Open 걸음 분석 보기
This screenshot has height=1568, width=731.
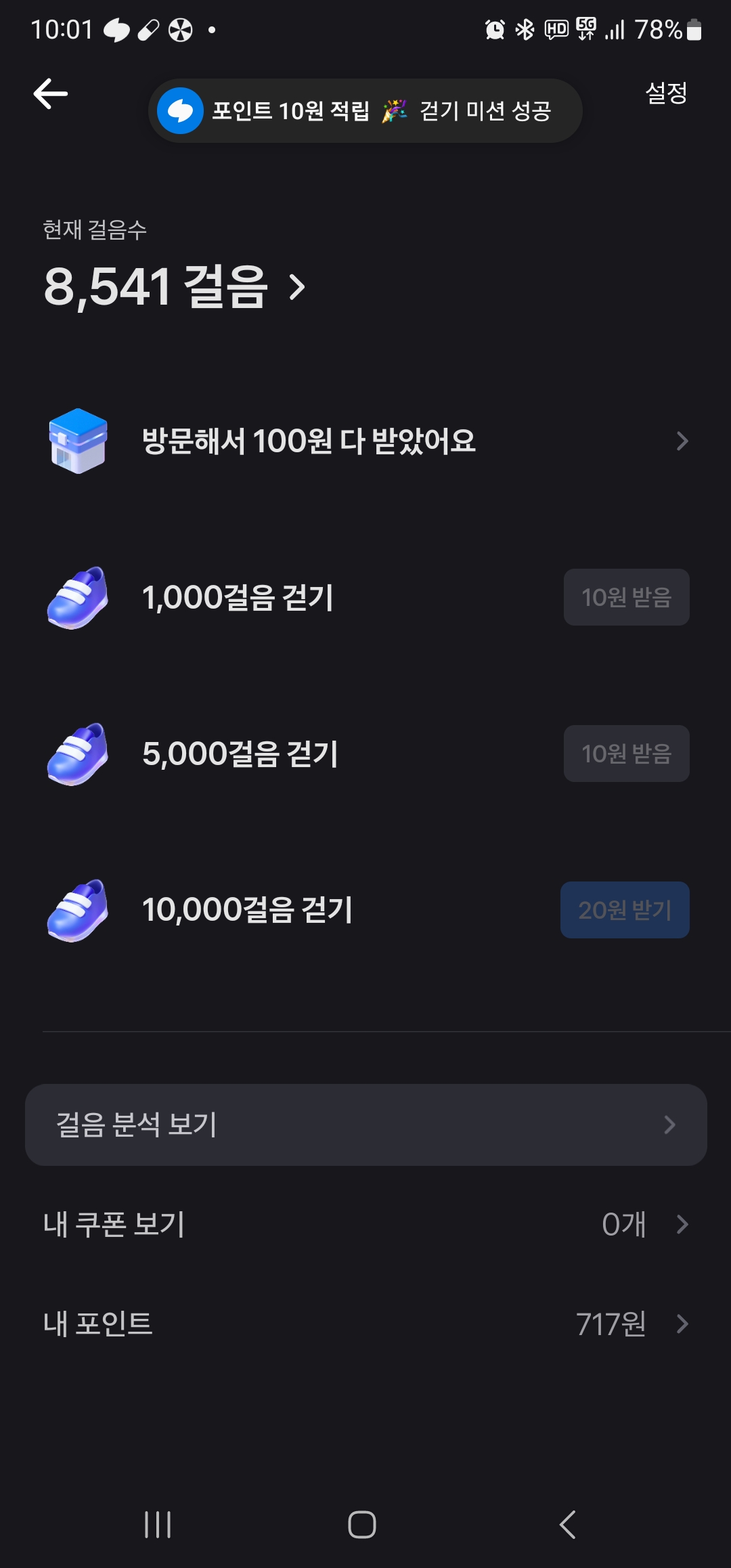pyautogui.click(x=365, y=1125)
